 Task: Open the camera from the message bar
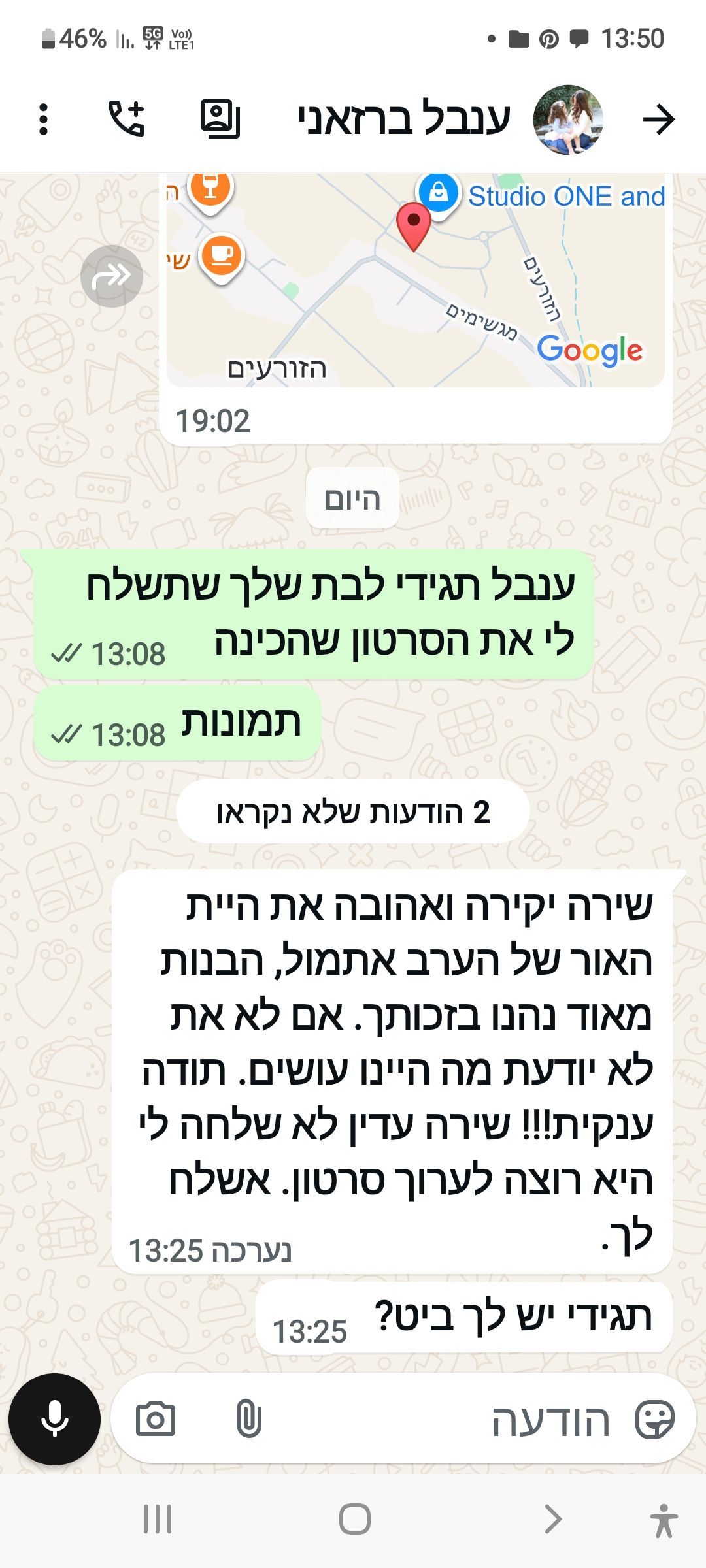(x=156, y=1419)
